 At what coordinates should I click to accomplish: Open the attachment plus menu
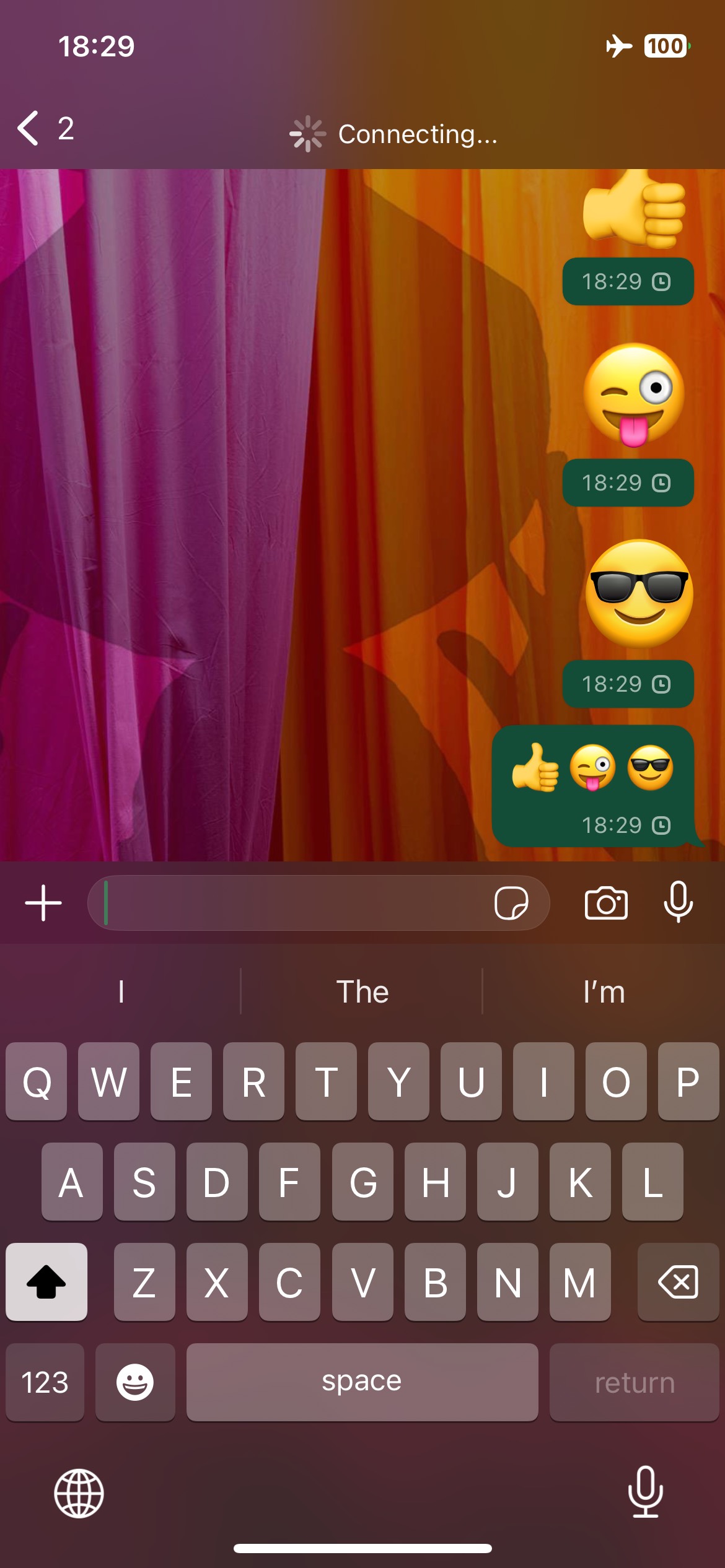(43, 903)
